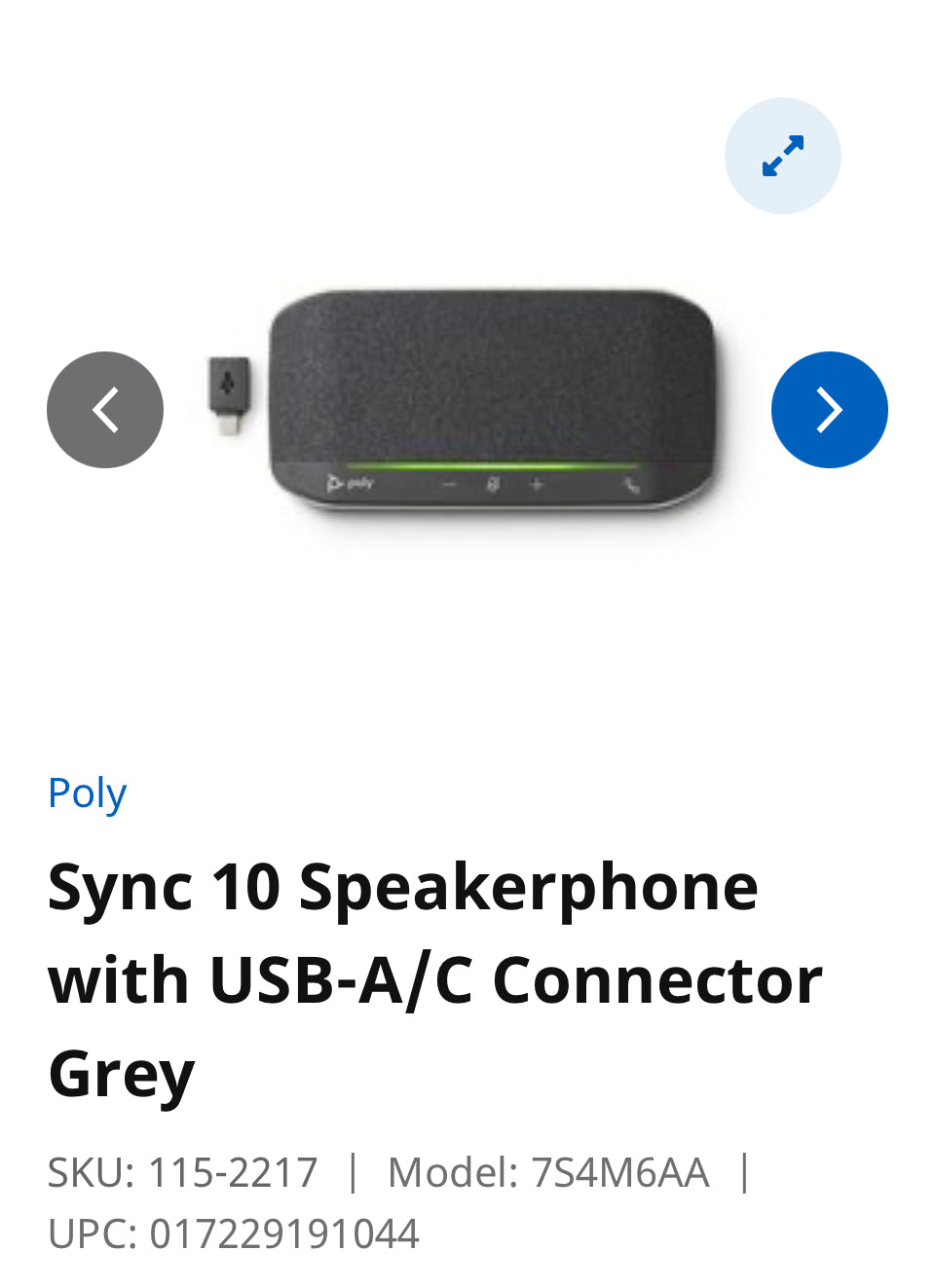
Task: Open the Poly brand link
Action: pos(87,793)
